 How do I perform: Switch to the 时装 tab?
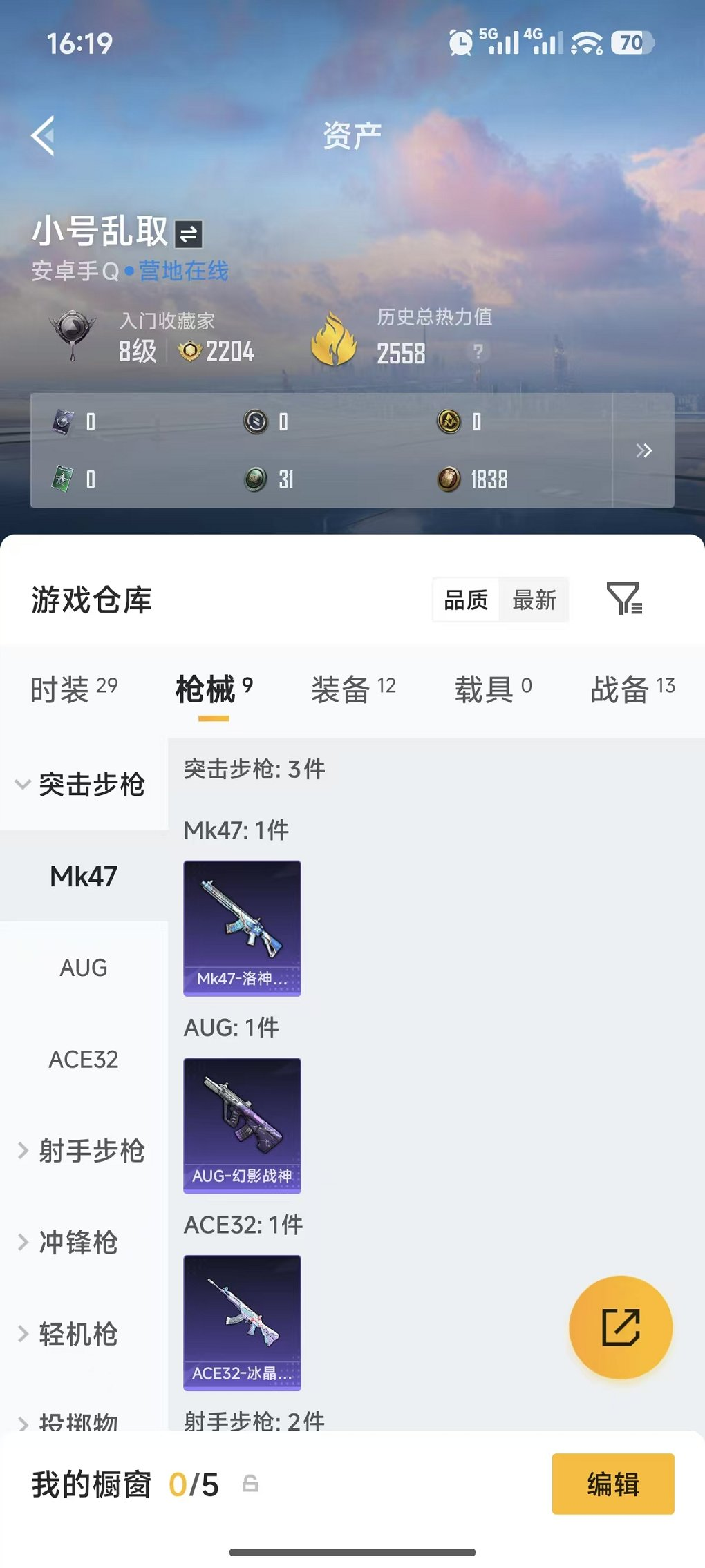[74, 689]
